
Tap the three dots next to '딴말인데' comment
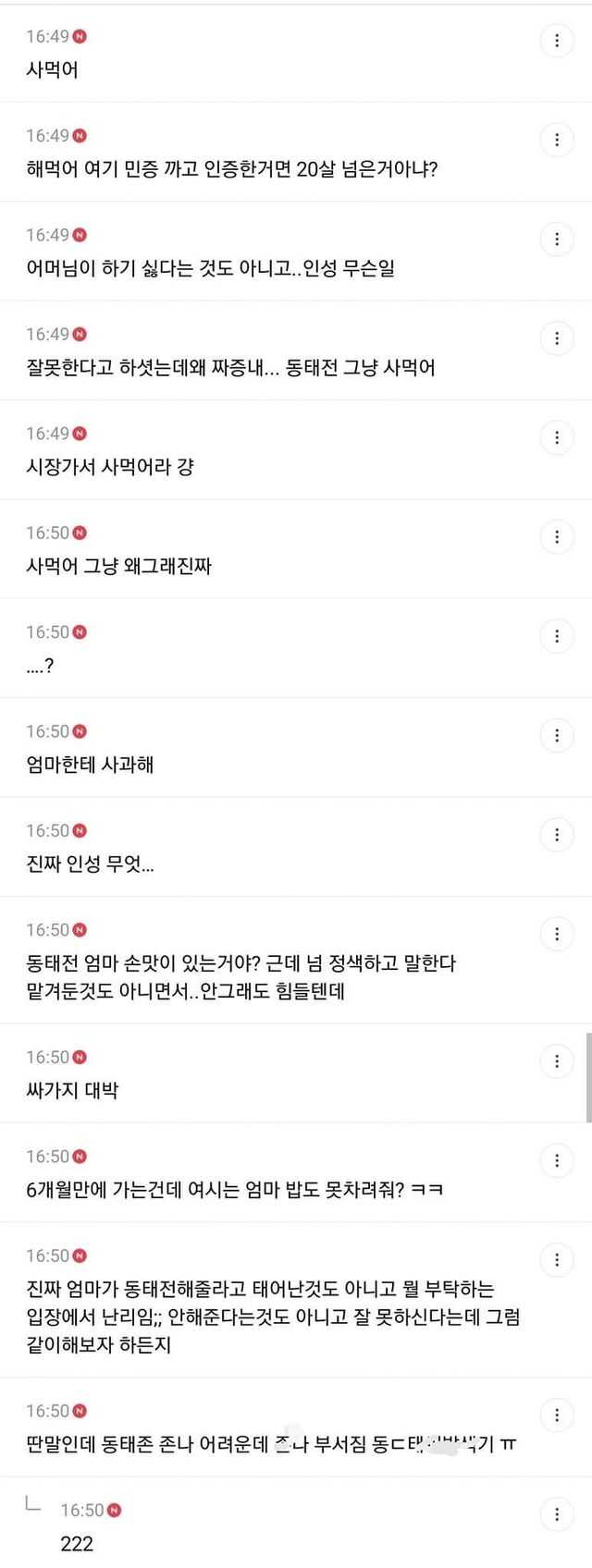pyautogui.click(x=557, y=1415)
